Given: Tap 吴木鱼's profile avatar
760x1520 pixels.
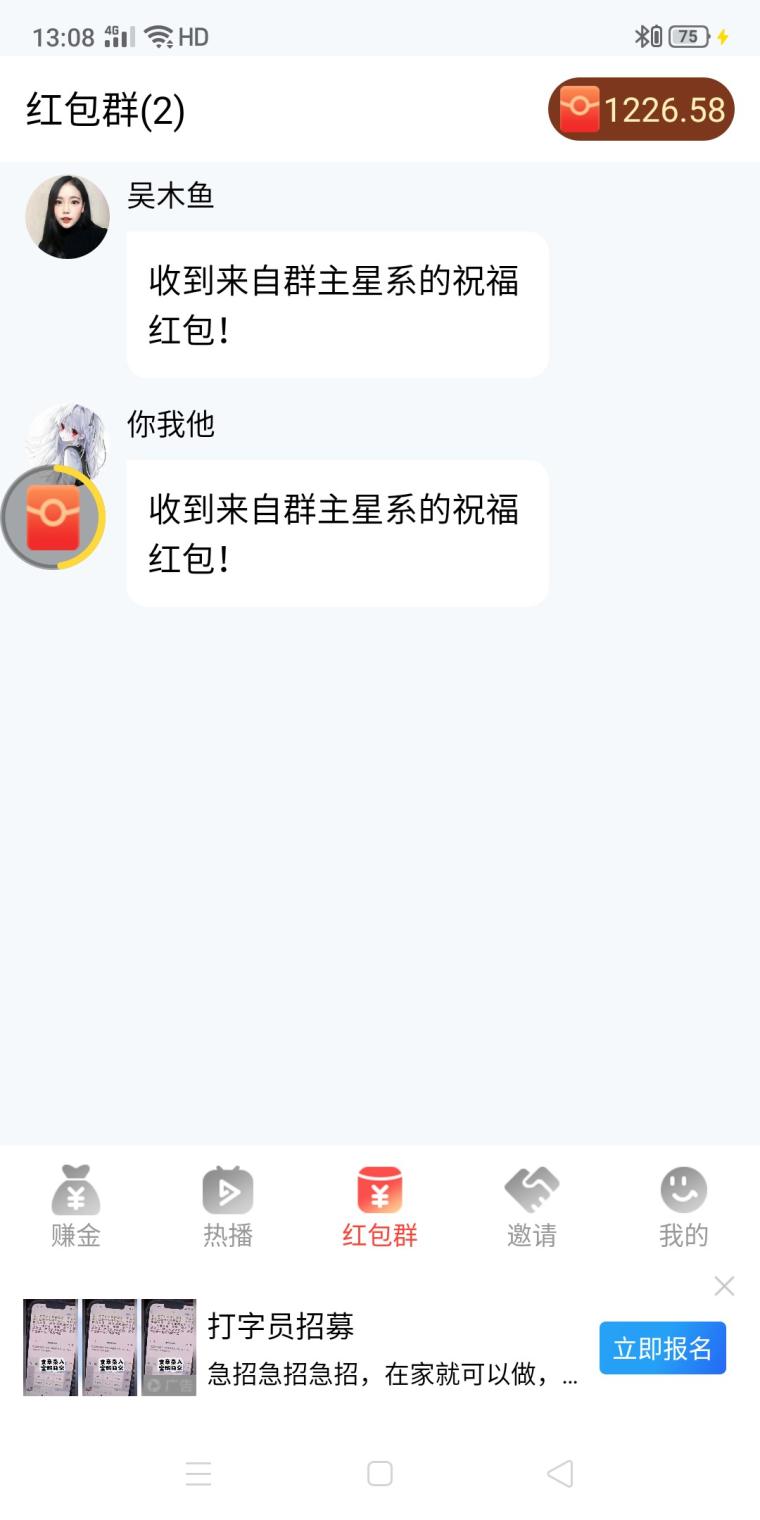Looking at the screenshot, I should [66, 216].
